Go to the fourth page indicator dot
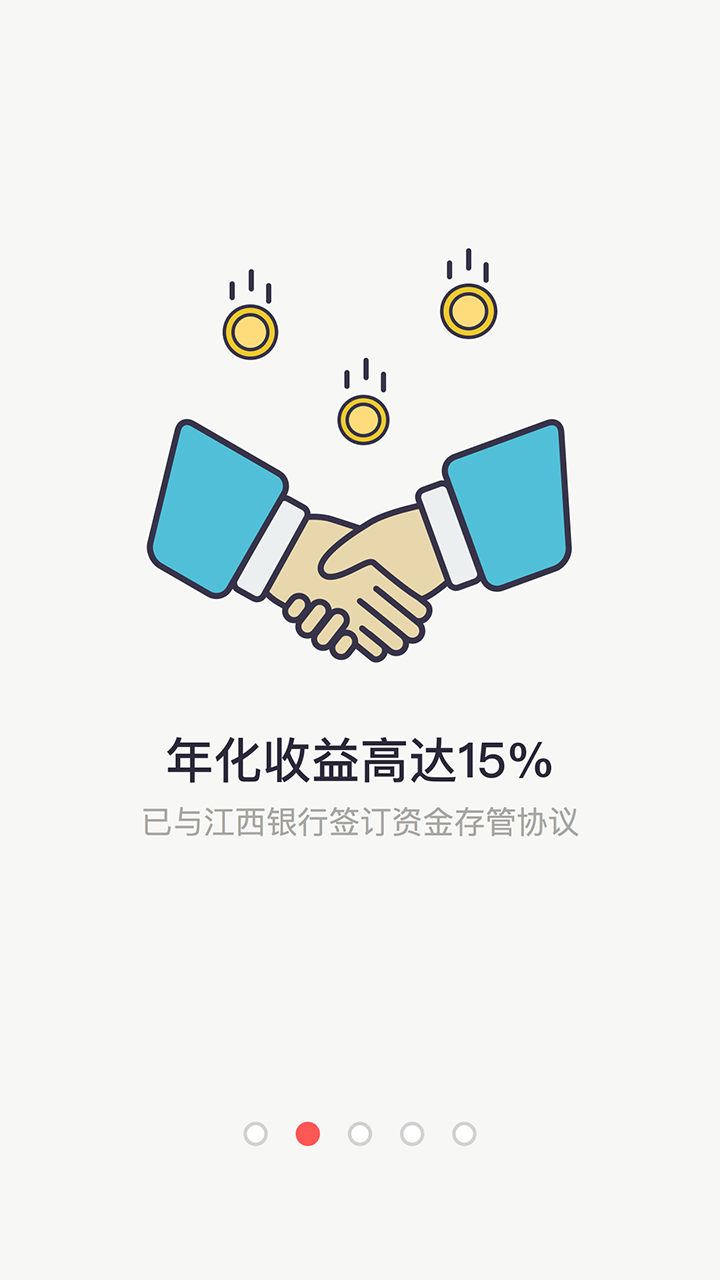 [412, 1133]
